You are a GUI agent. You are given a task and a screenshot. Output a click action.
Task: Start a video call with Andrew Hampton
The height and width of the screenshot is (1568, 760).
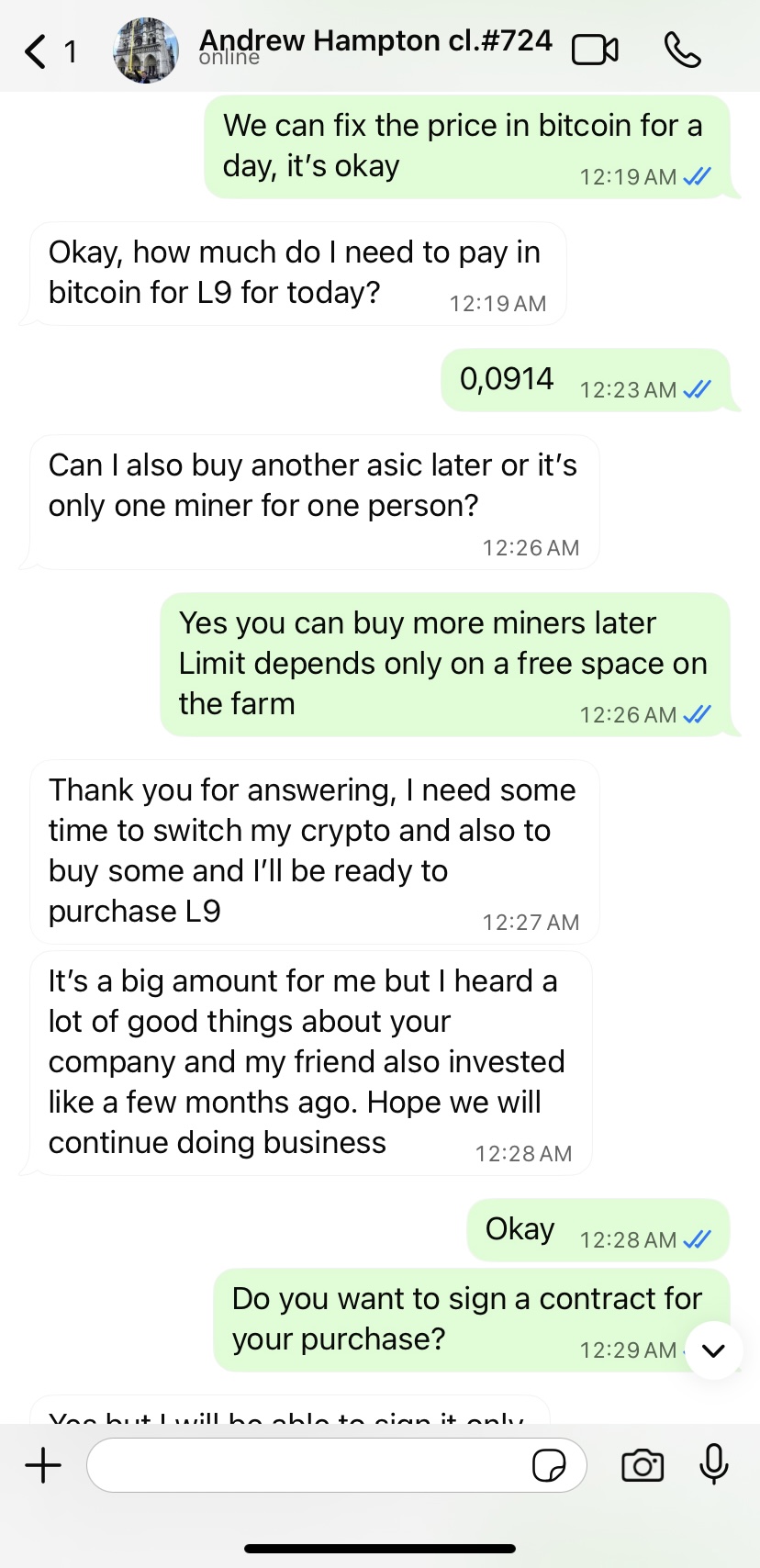pos(595,50)
